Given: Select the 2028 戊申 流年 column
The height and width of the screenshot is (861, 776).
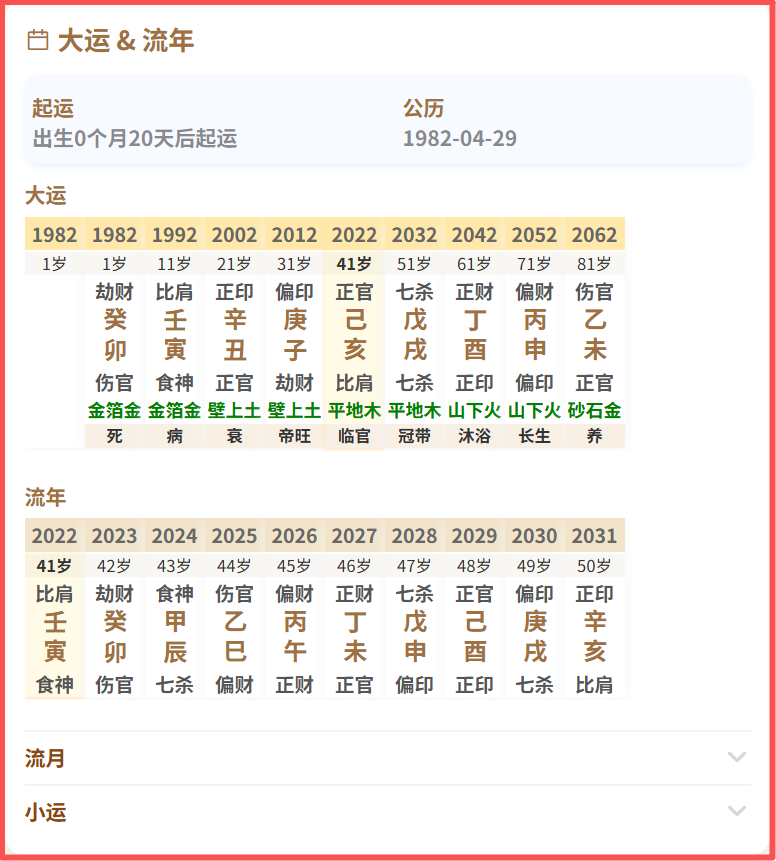Looking at the screenshot, I should click(415, 637).
